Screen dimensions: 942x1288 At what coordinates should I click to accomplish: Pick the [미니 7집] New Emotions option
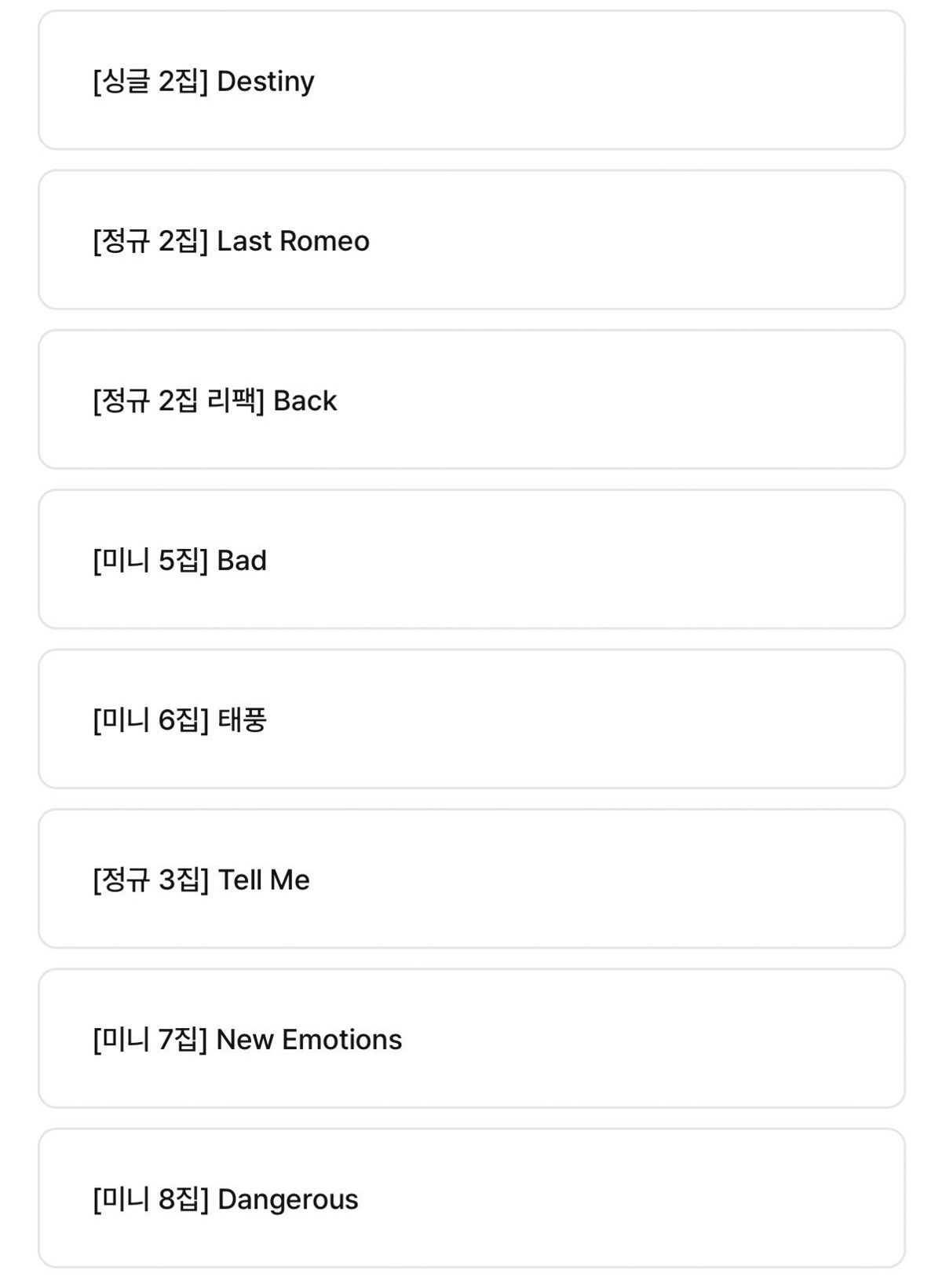[x=471, y=1039]
